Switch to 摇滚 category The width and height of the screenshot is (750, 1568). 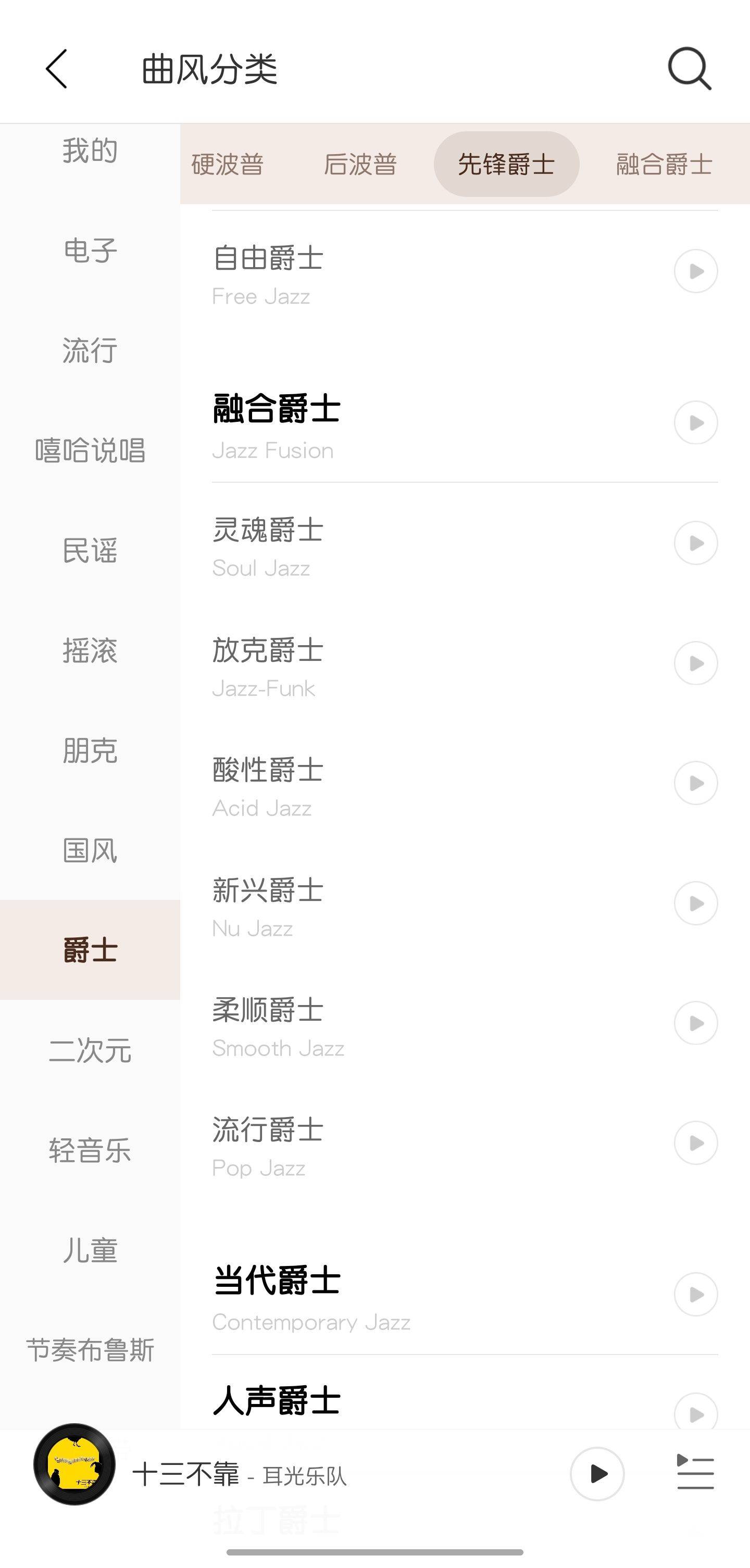click(90, 650)
